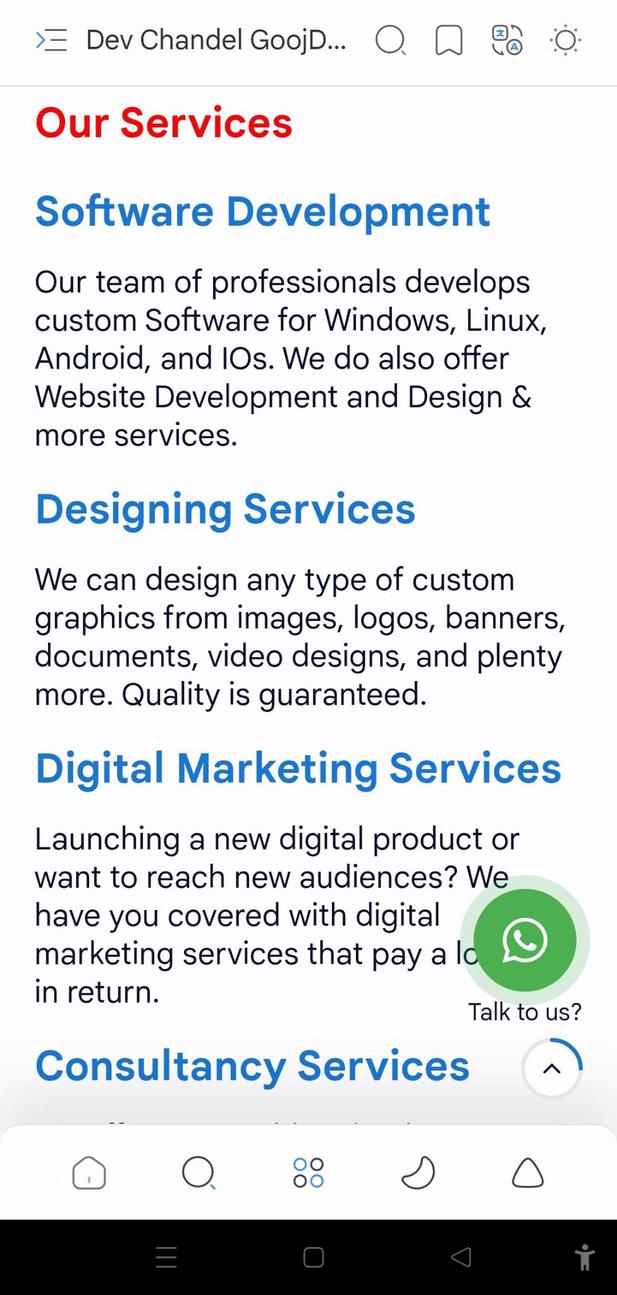Open the side menu drawer
617x1295 pixels.
pos(51,41)
